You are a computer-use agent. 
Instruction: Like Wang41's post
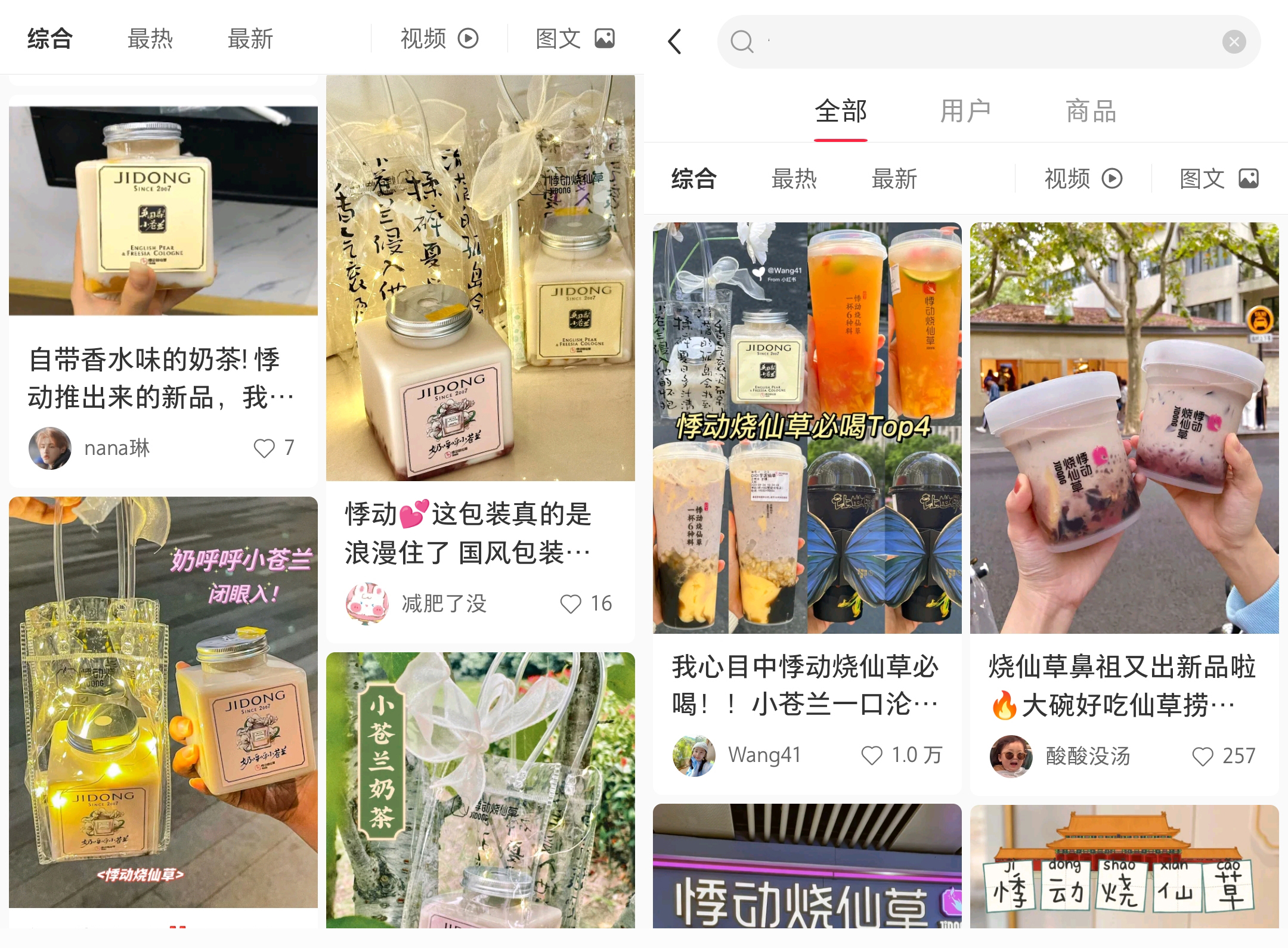[872, 755]
